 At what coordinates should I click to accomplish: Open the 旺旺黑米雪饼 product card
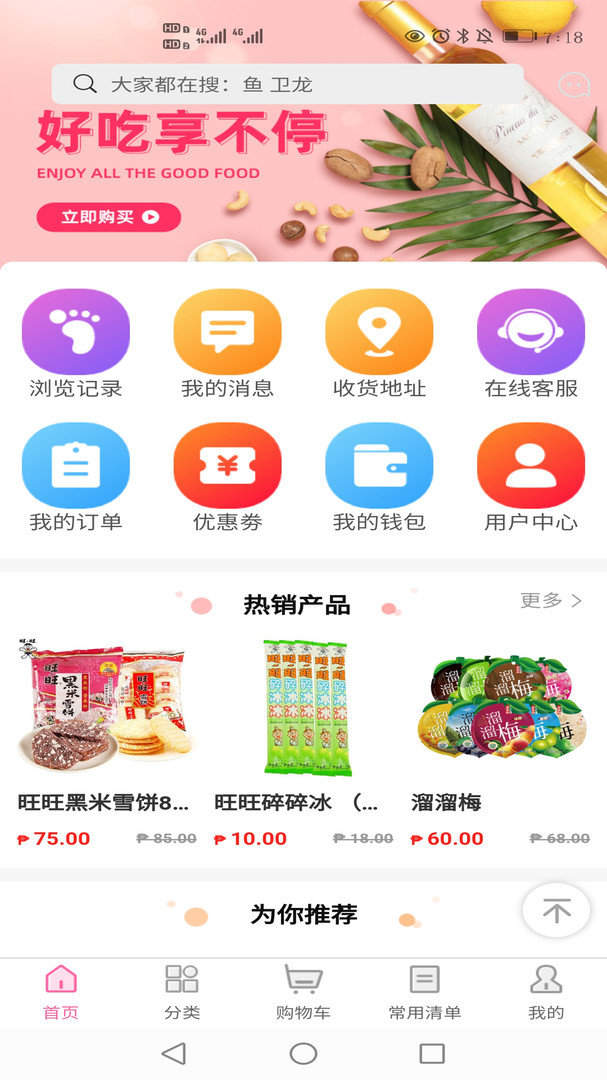(107, 742)
